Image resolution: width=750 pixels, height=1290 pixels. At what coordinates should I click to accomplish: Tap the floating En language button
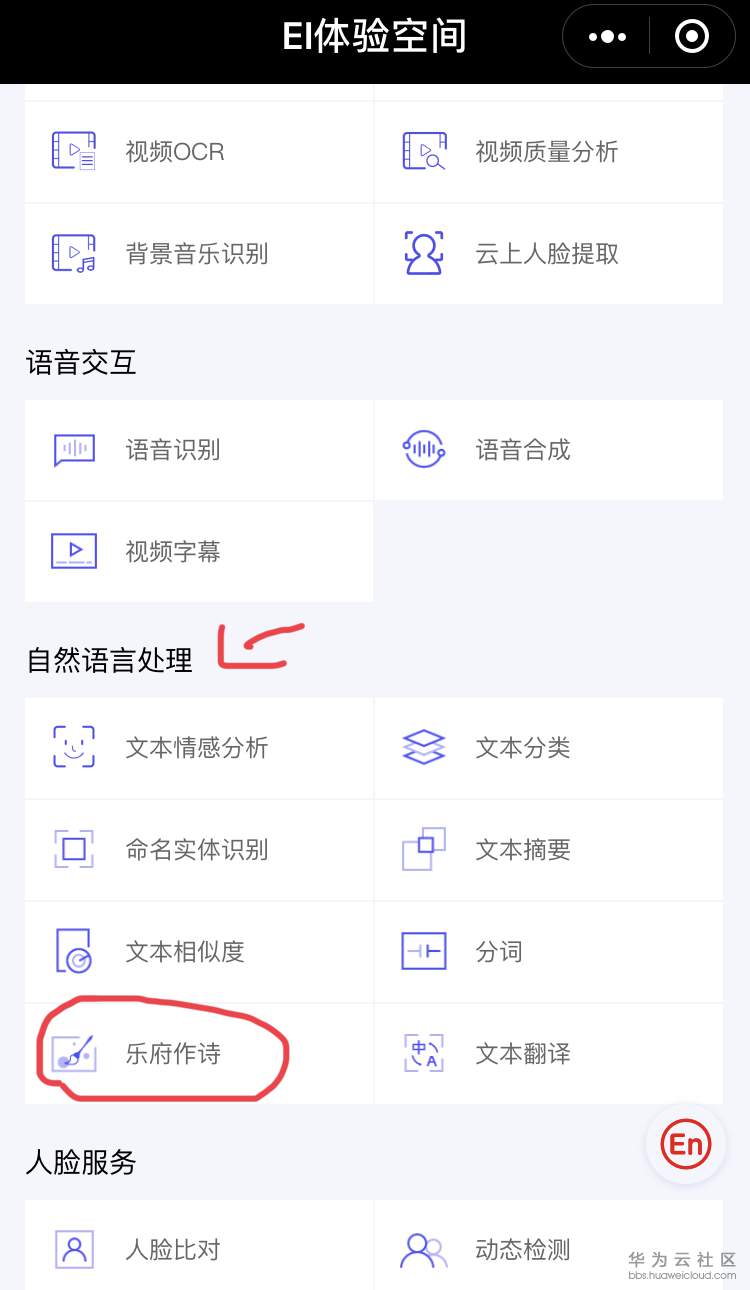click(686, 1144)
